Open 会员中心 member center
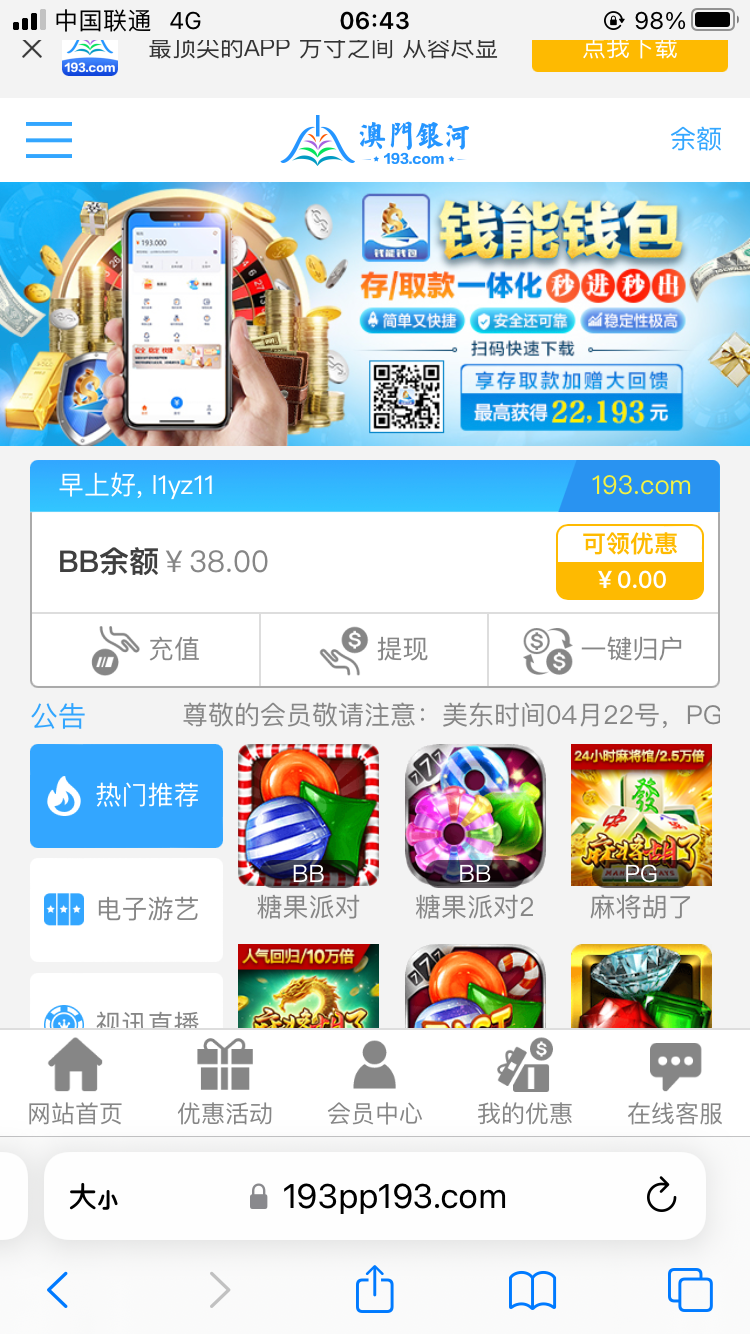The image size is (750, 1334). point(375,1082)
